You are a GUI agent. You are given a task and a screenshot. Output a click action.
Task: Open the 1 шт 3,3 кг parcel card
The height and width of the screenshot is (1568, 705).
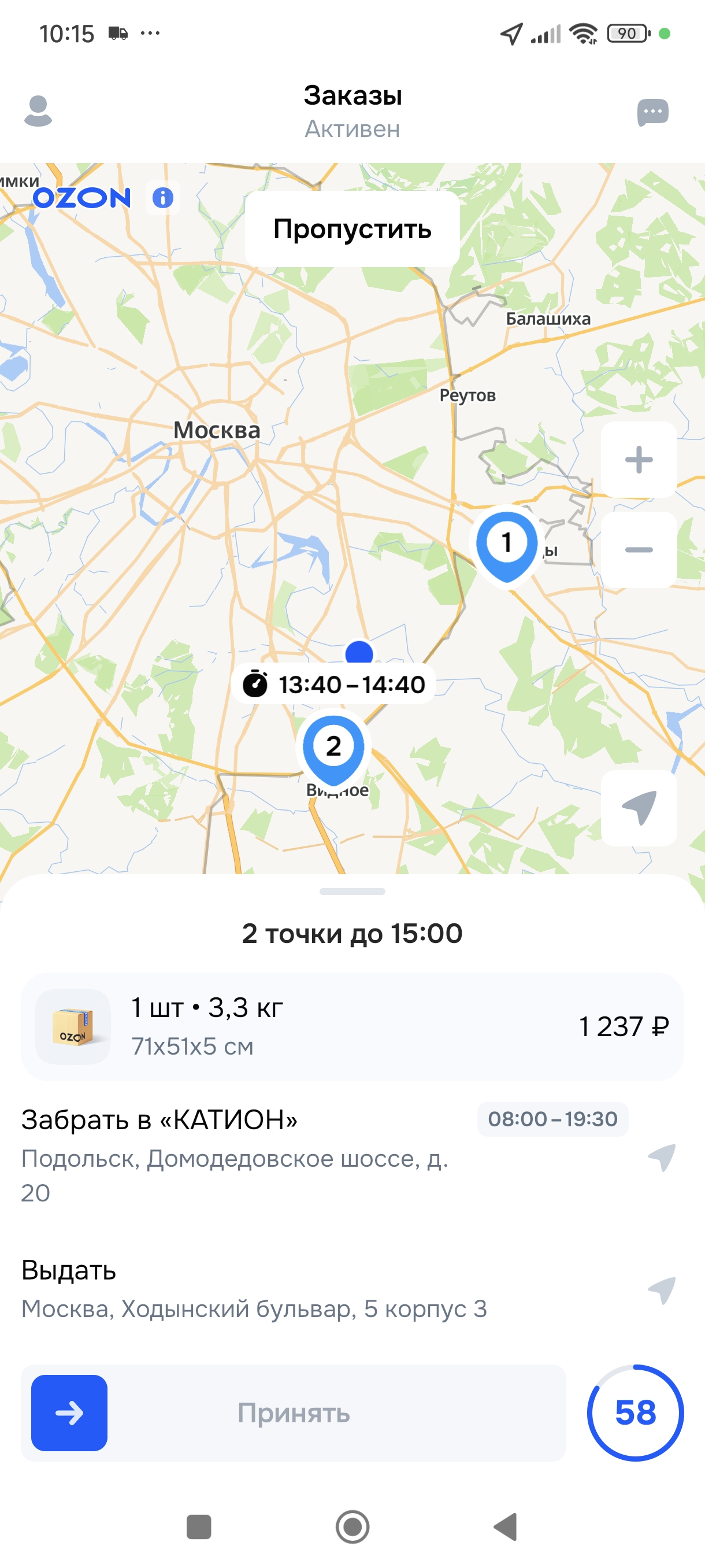point(352,1026)
